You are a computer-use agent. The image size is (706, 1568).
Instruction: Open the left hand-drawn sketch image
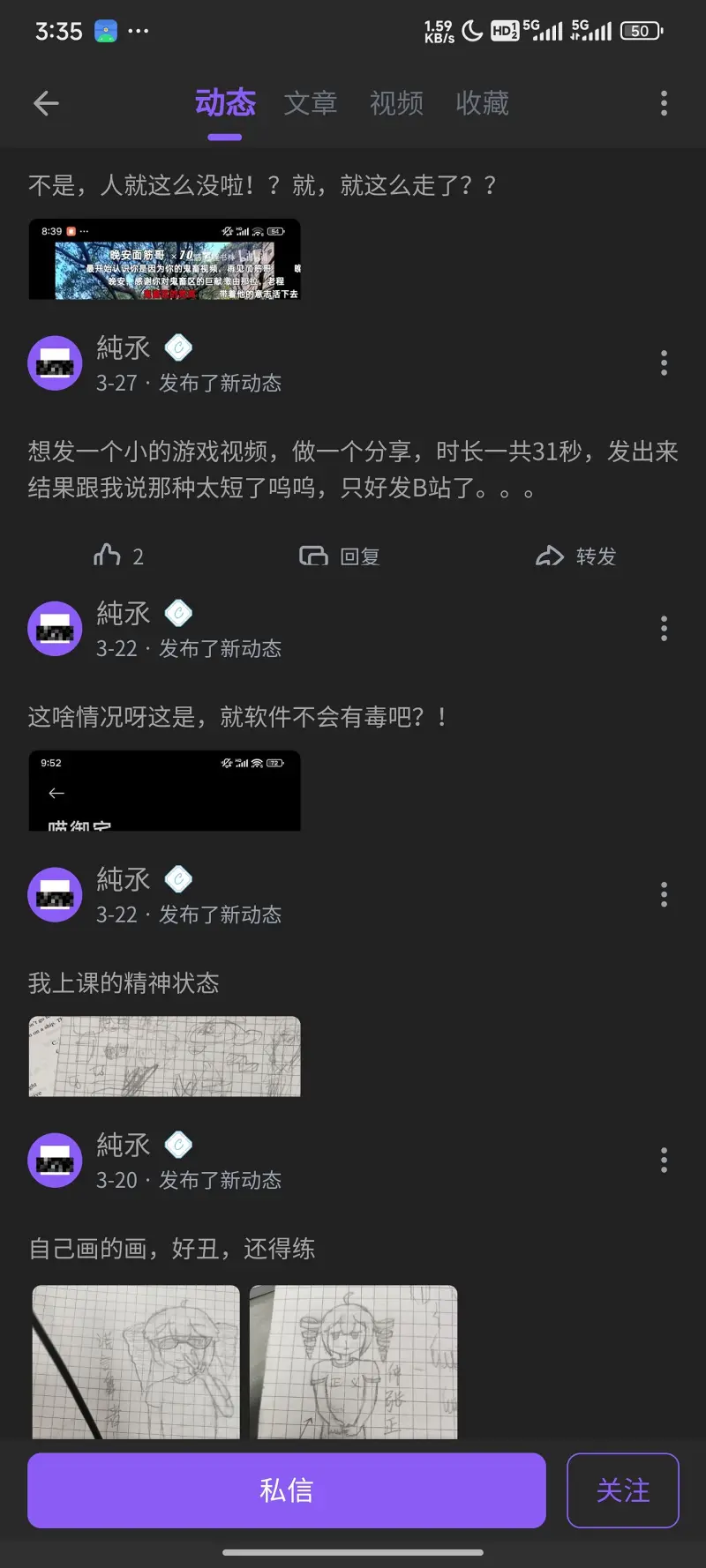(134, 1361)
